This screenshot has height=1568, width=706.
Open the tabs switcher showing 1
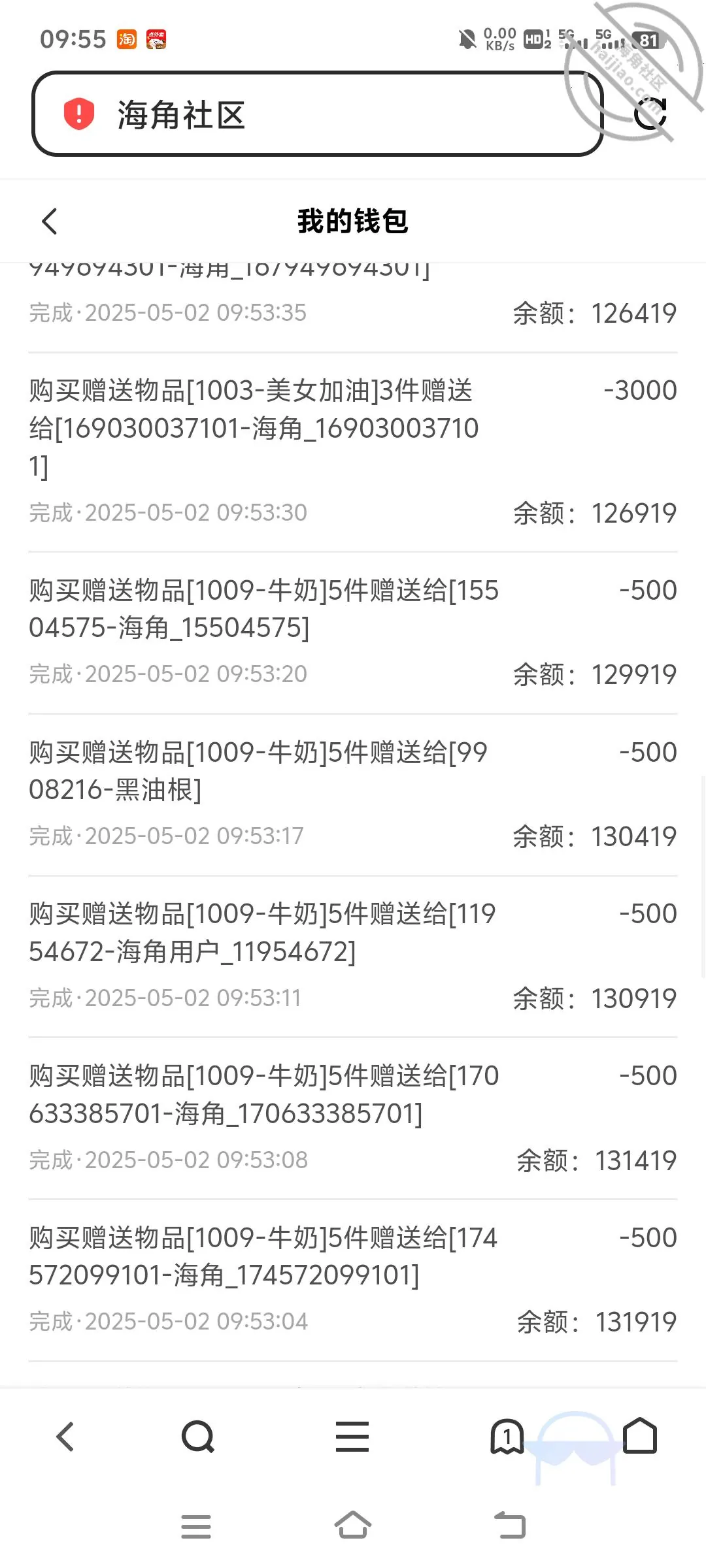[507, 1437]
